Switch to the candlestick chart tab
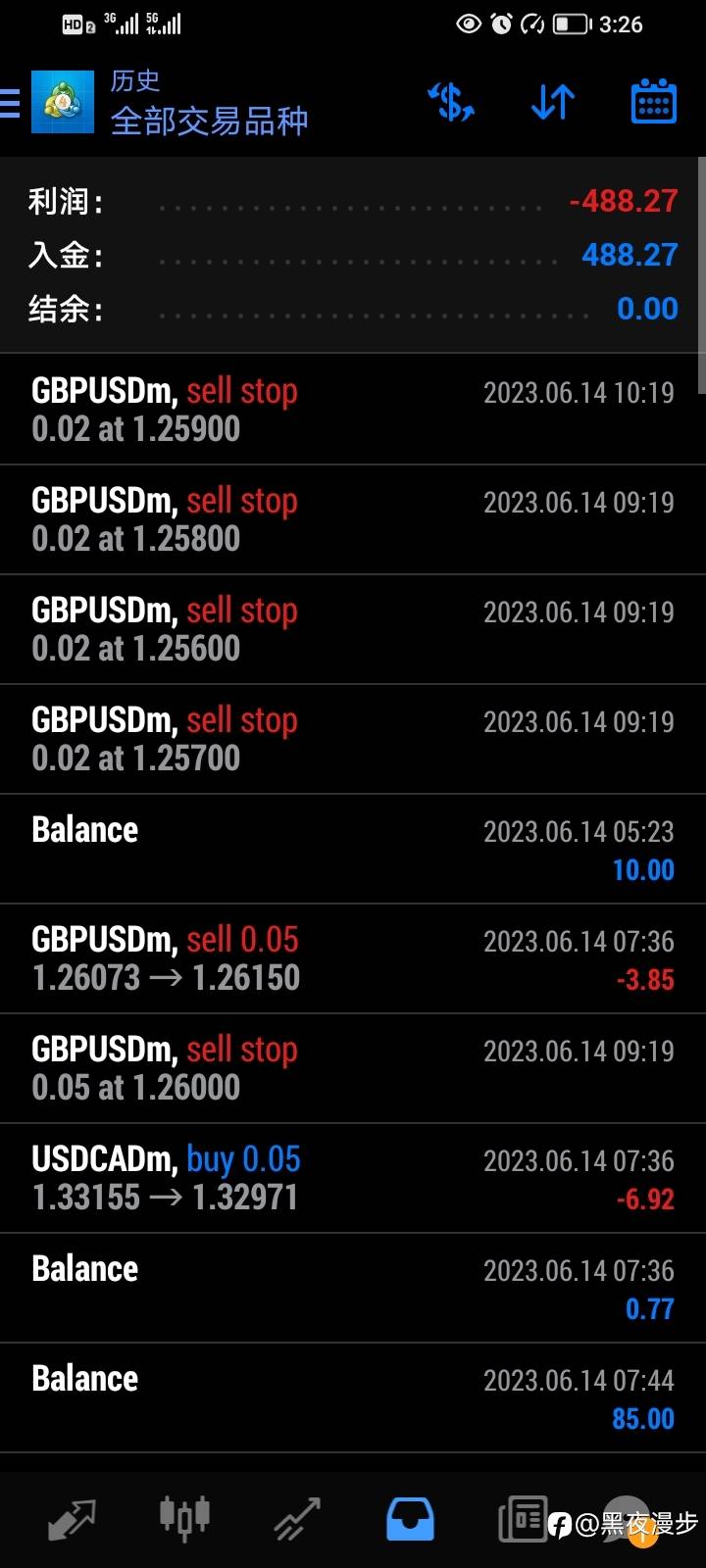Image resolution: width=706 pixels, height=1568 pixels. pyautogui.click(x=184, y=1519)
